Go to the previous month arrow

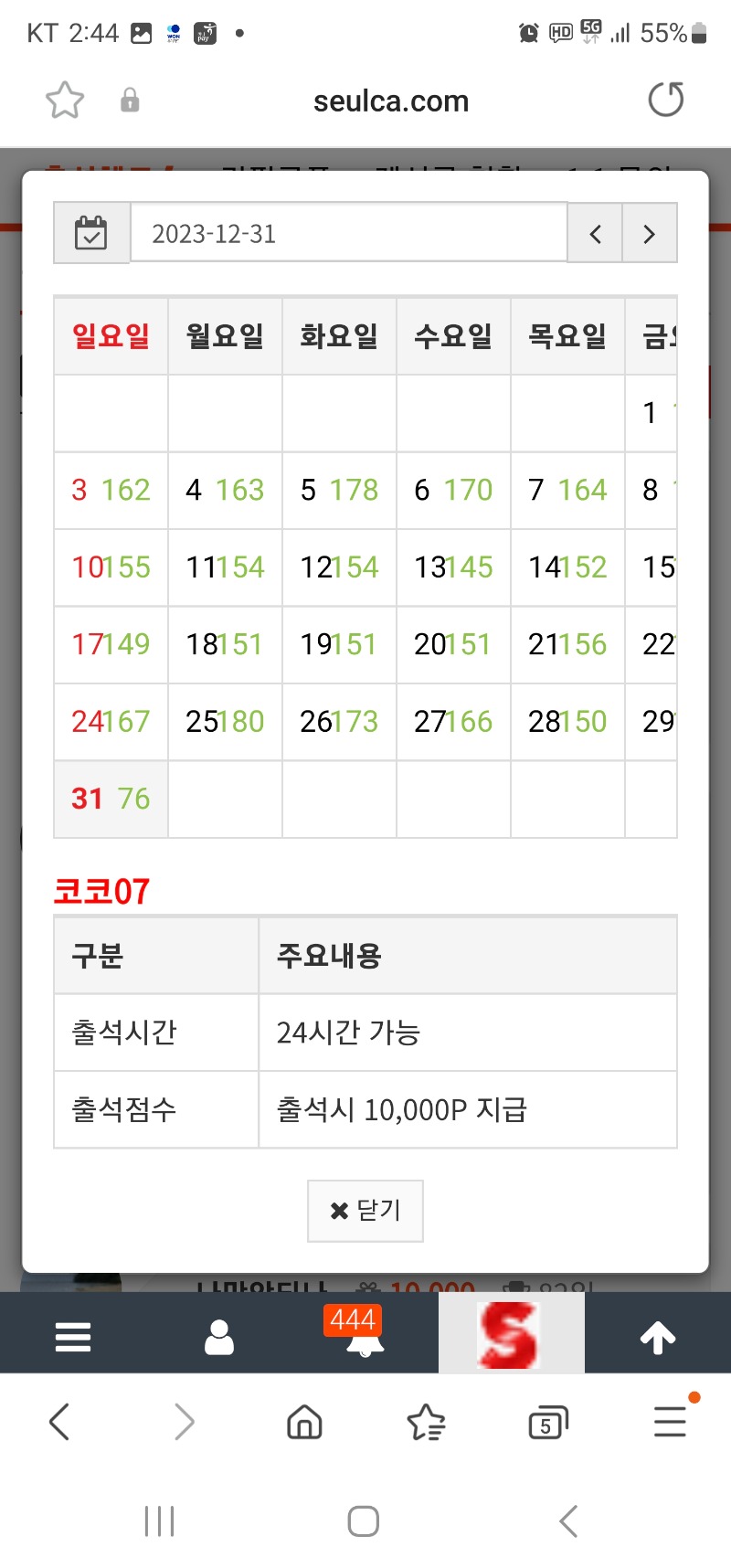point(595,234)
